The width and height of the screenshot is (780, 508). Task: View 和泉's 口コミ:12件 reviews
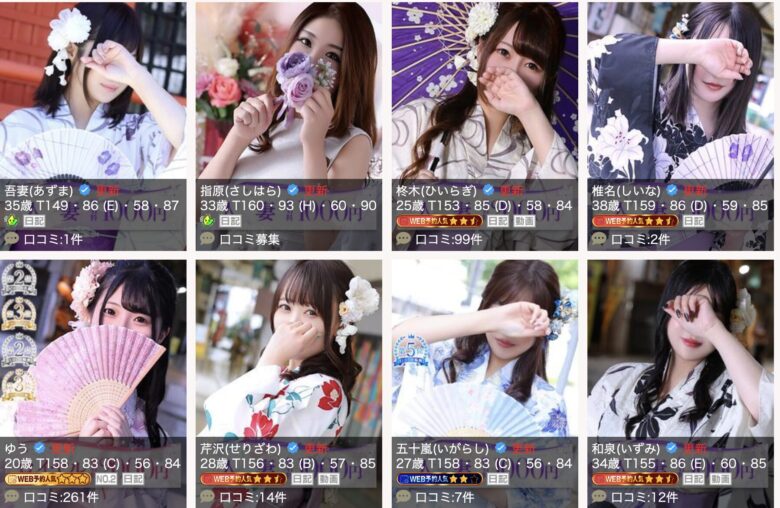point(639,497)
